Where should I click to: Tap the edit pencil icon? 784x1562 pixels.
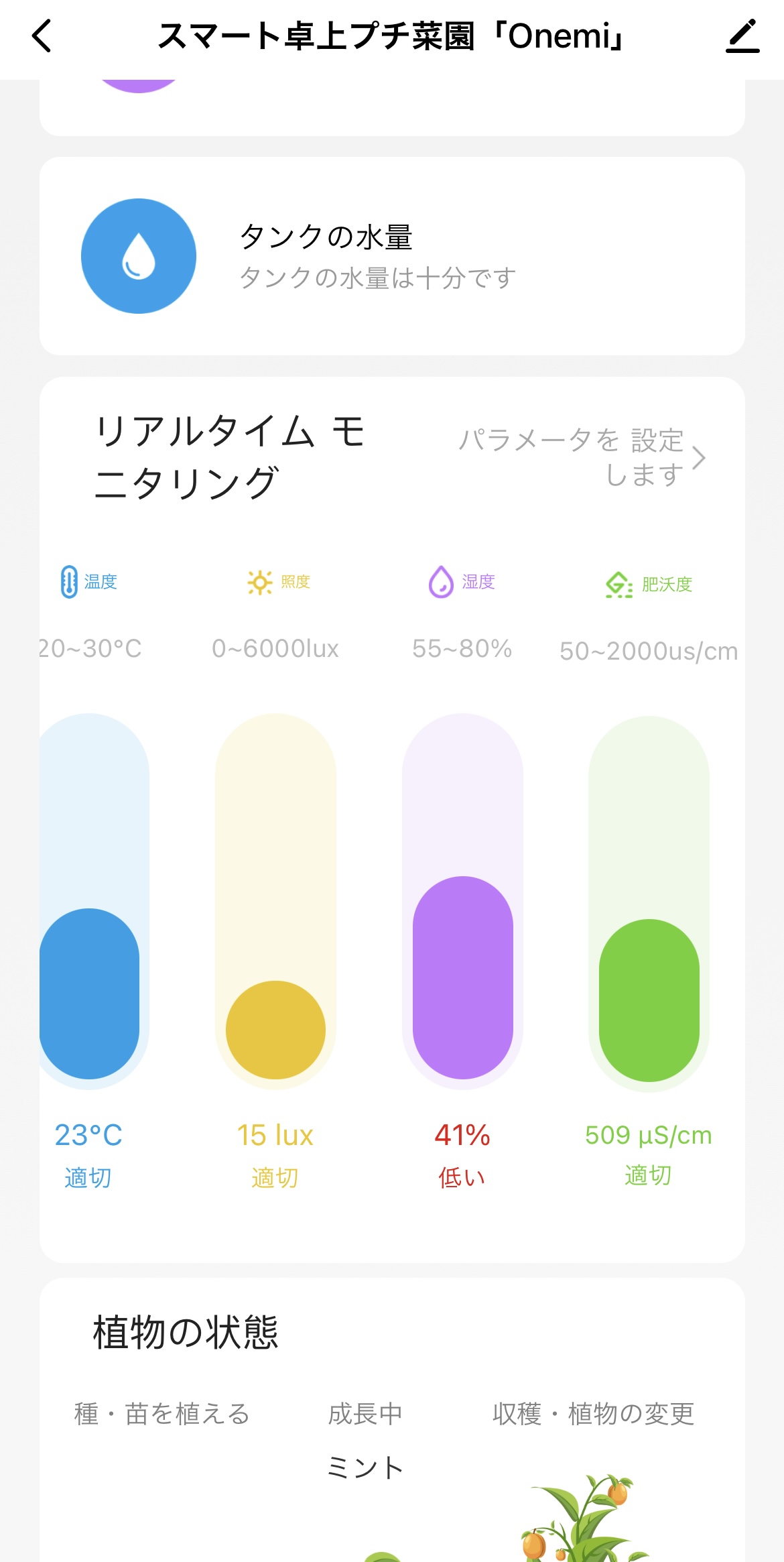pyautogui.click(x=743, y=36)
